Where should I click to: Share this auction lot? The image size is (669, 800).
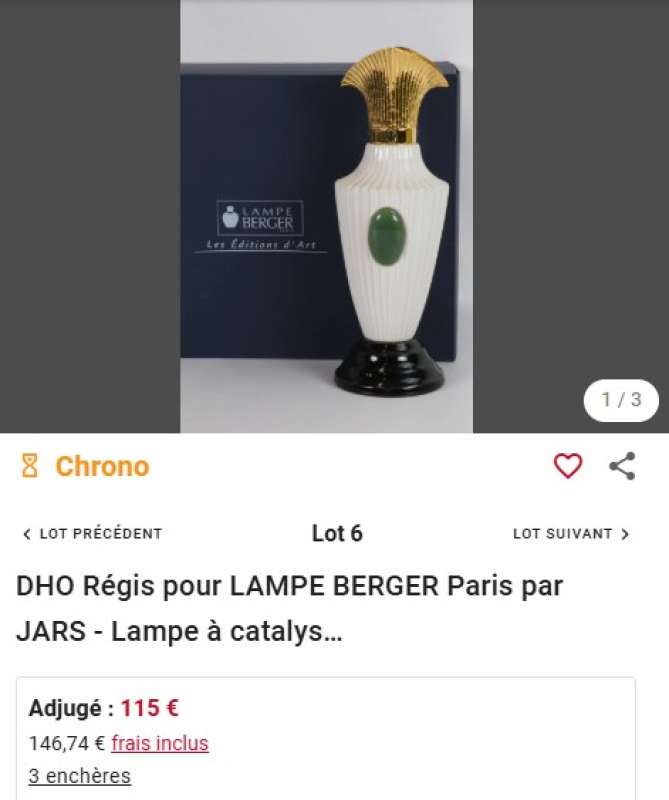point(622,466)
